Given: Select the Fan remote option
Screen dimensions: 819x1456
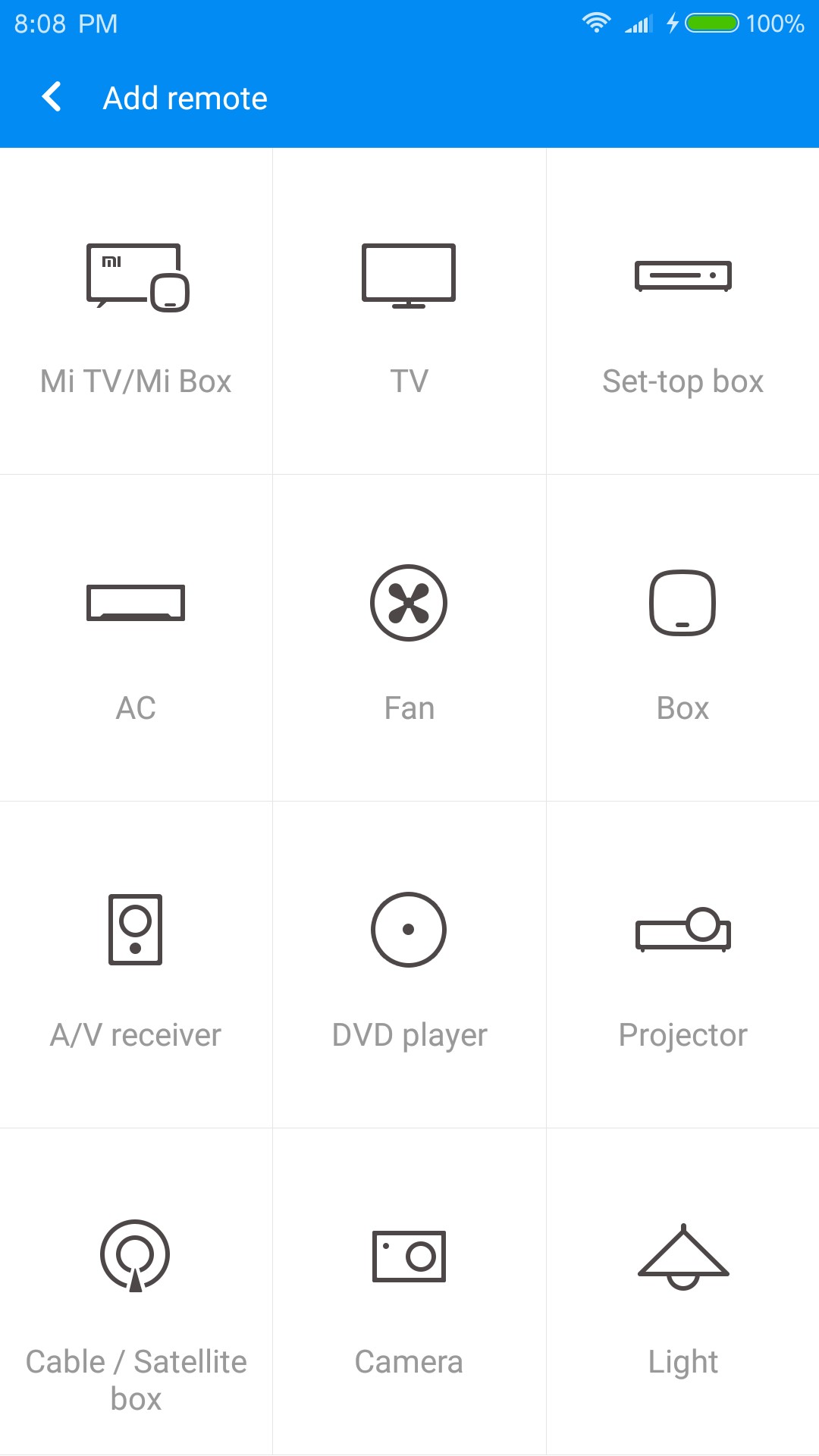Looking at the screenshot, I should tap(409, 638).
